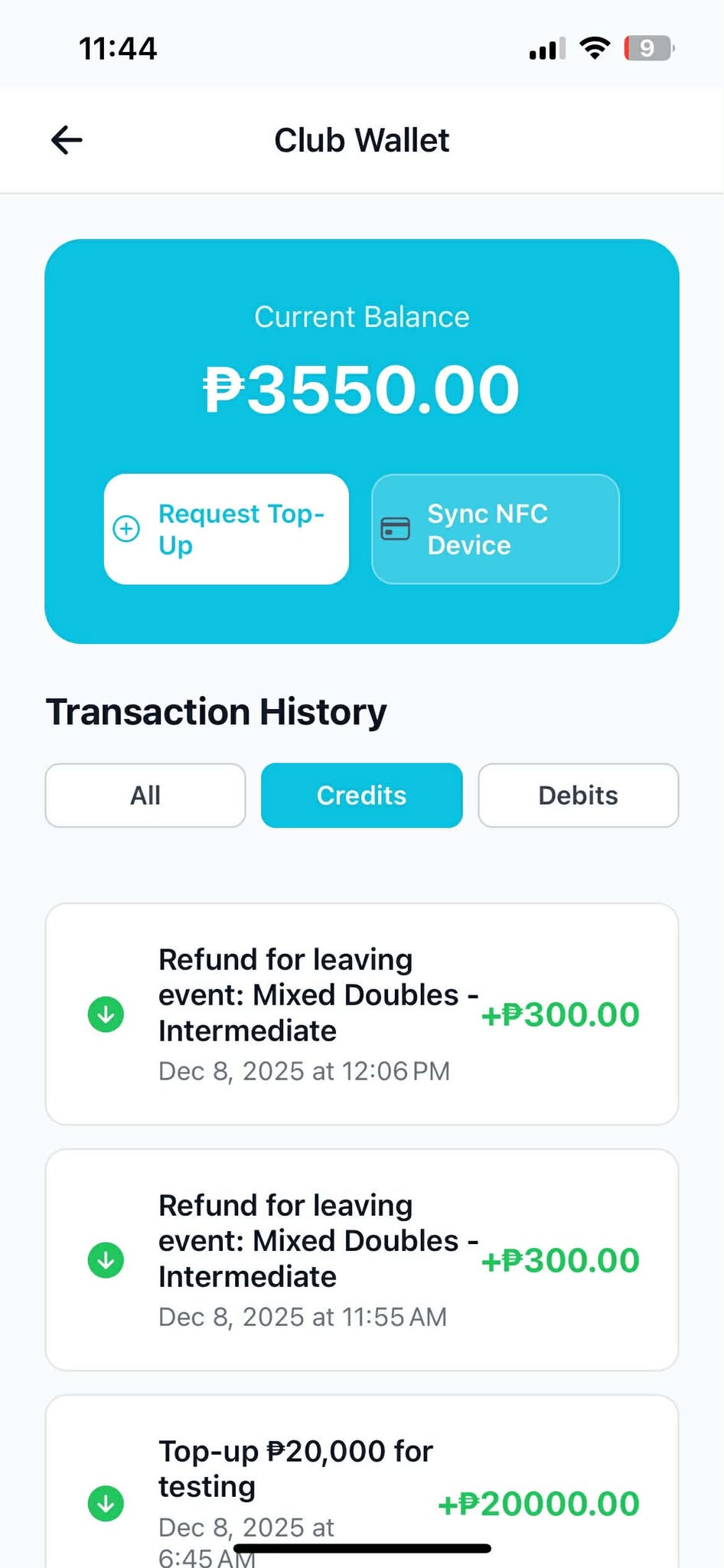Viewport: 724px width, 1568px height.
Task: Open the first Mixed Doubles refund entry
Action: click(363, 1014)
